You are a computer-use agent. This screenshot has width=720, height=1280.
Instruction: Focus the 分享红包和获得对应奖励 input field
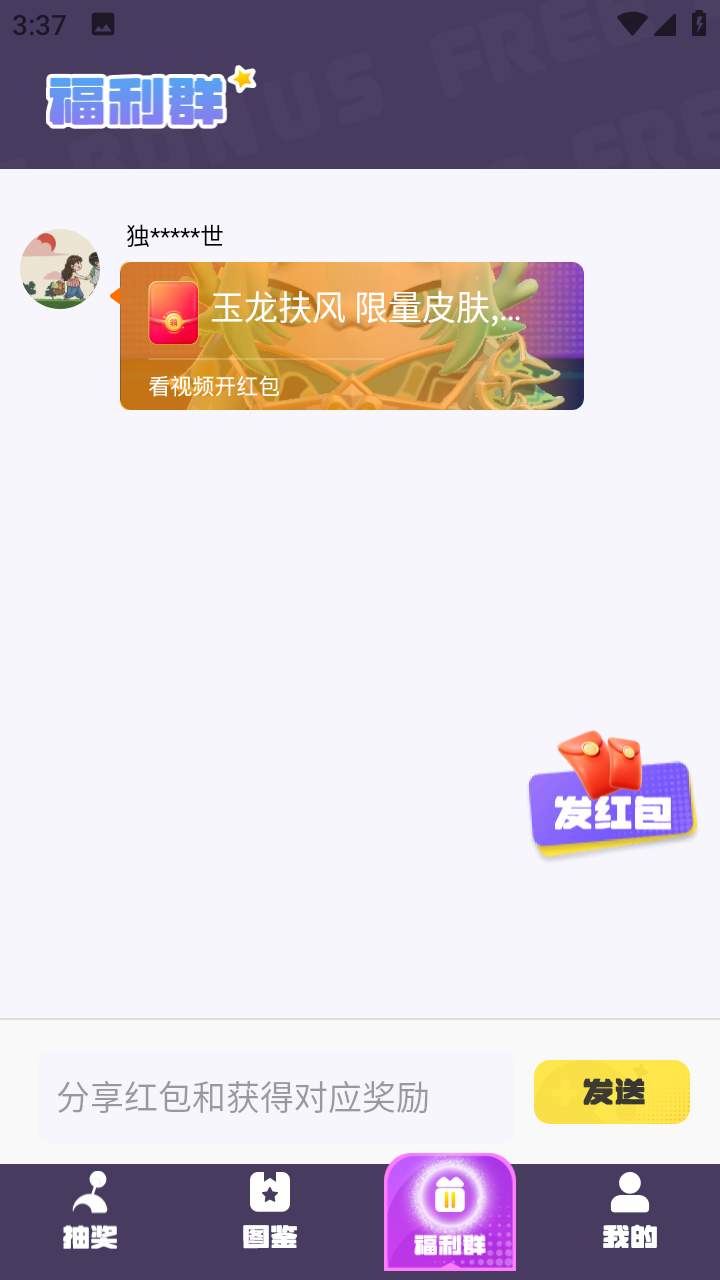pyautogui.click(x=275, y=1097)
